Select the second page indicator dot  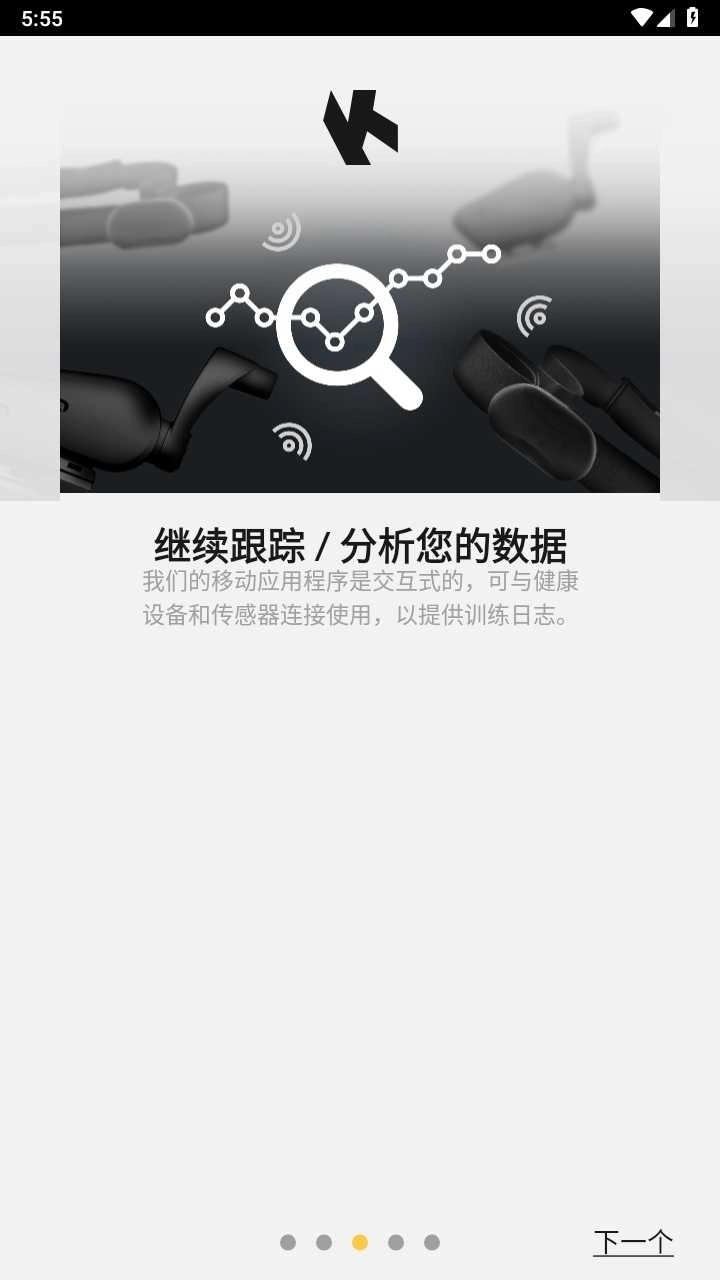tap(324, 1243)
